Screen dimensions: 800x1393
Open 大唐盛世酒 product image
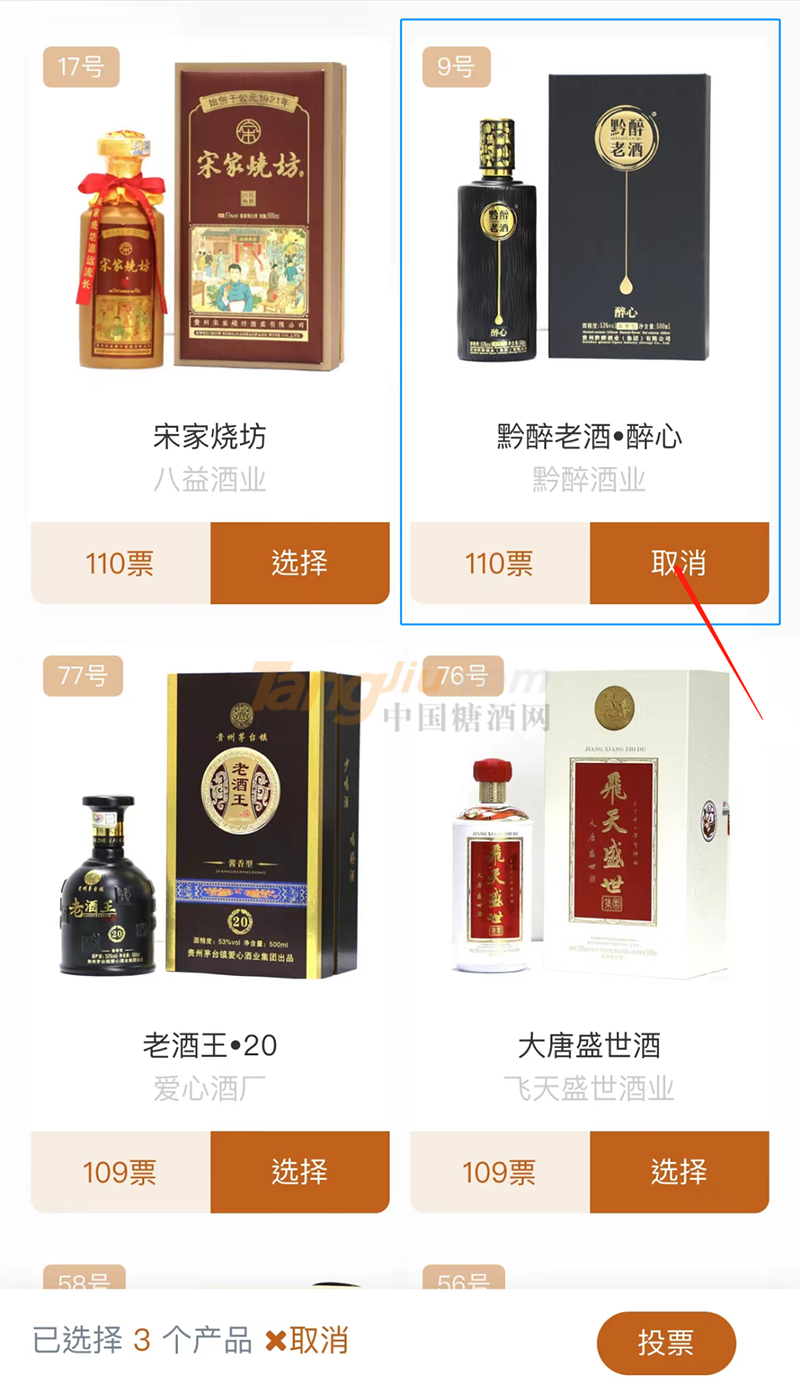tap(588, 830)
